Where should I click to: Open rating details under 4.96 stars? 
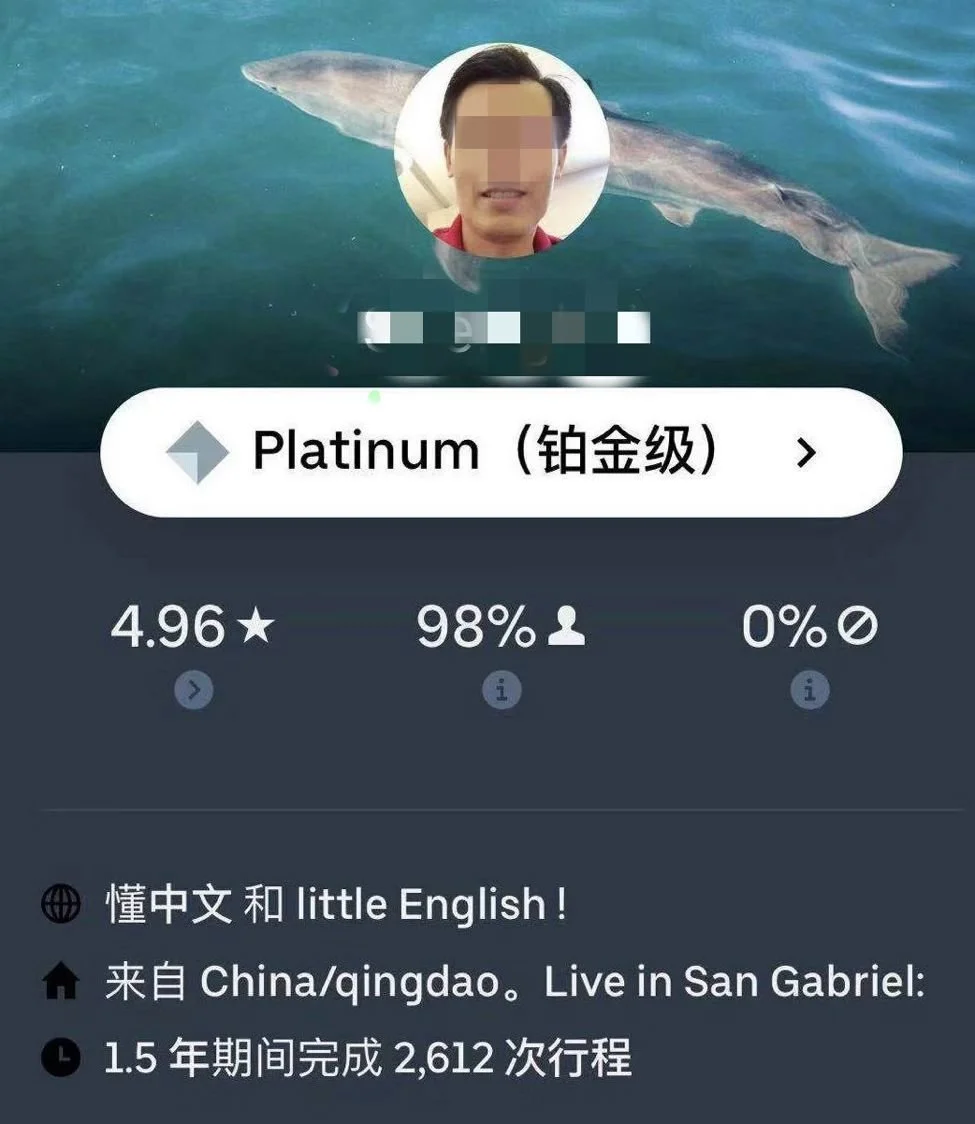pyautogui.click(x=193, y=690)
